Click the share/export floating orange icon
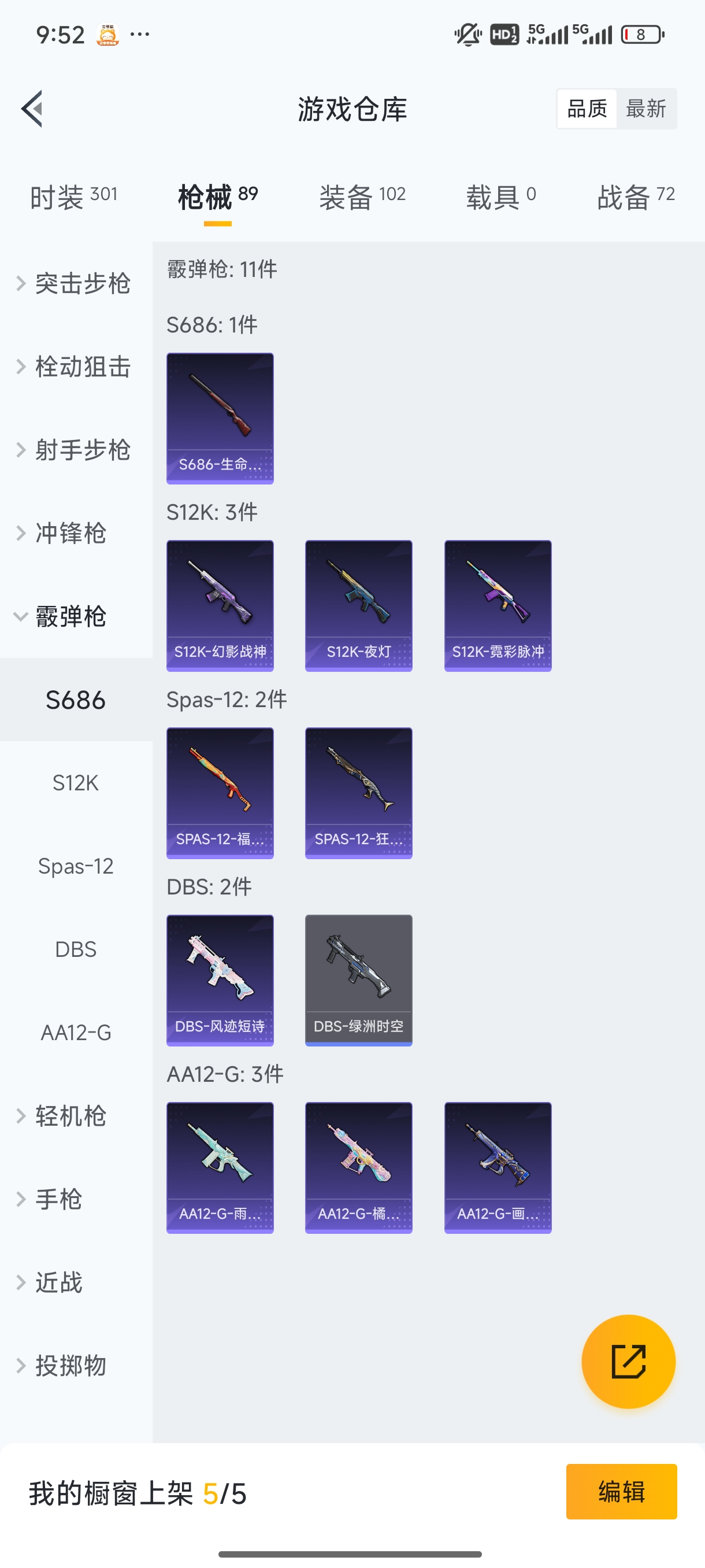 pos(629,1362)
